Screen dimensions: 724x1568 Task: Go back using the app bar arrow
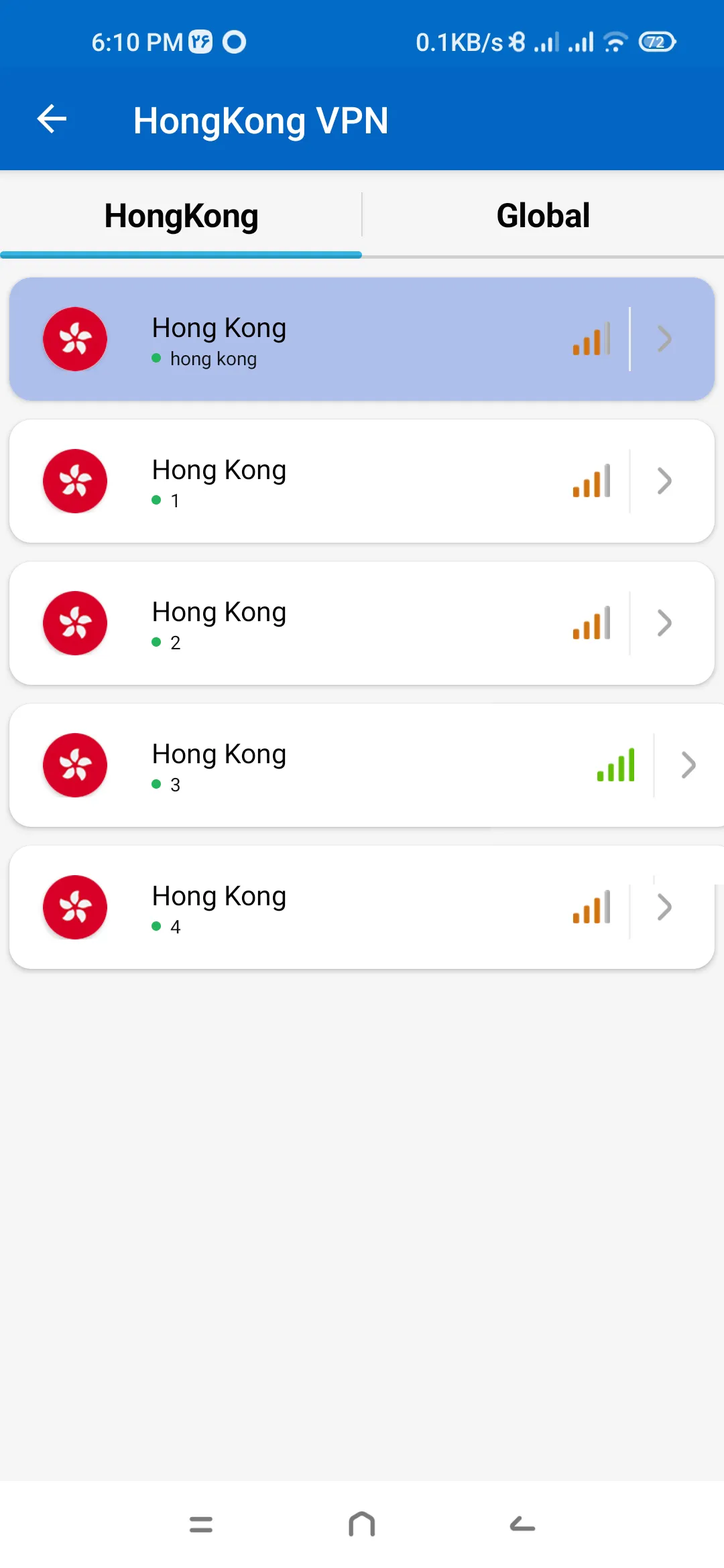pyautogui.click(x=52, y=120)
